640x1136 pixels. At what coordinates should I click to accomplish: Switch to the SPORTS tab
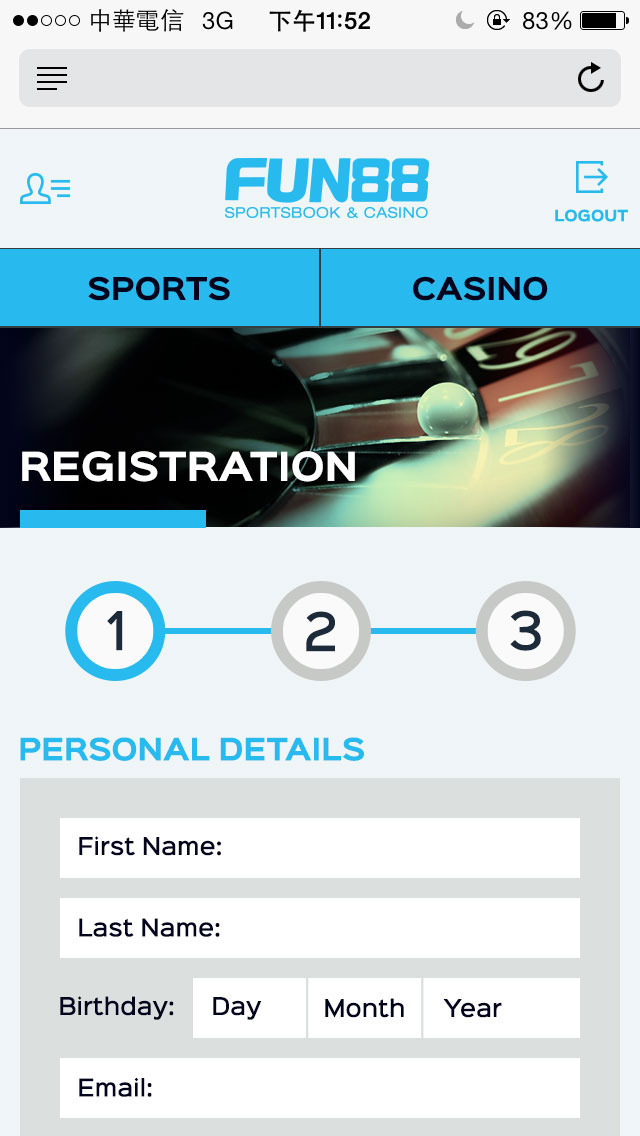pyautogui.click(x=159, y=288)
